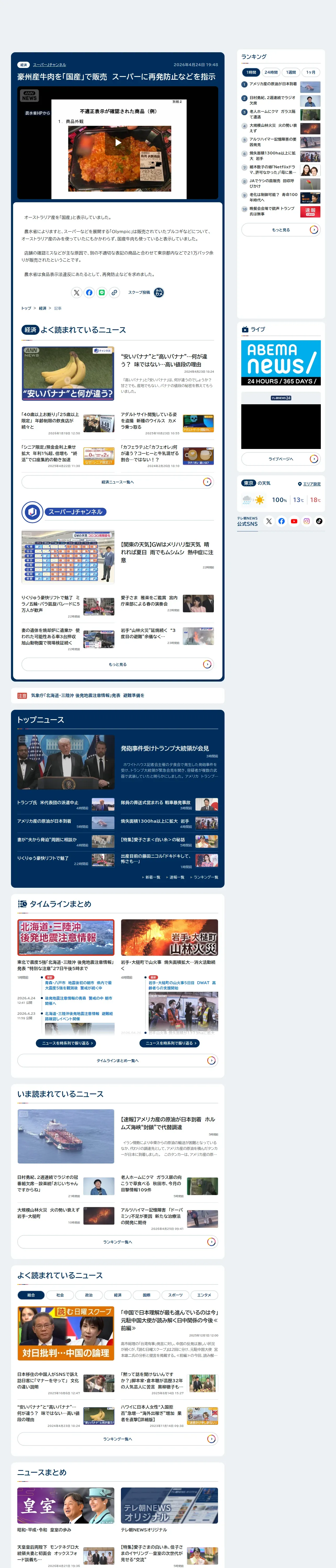Share the article on Facebook

pos(89,293)
